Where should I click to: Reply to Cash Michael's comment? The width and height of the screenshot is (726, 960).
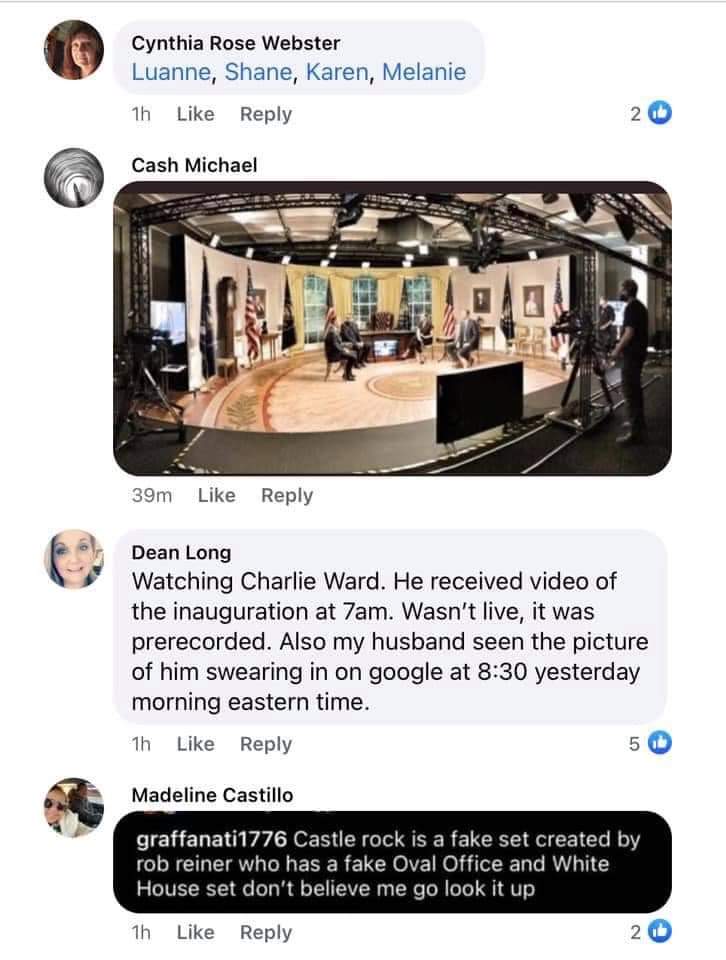tap(287, 495)
